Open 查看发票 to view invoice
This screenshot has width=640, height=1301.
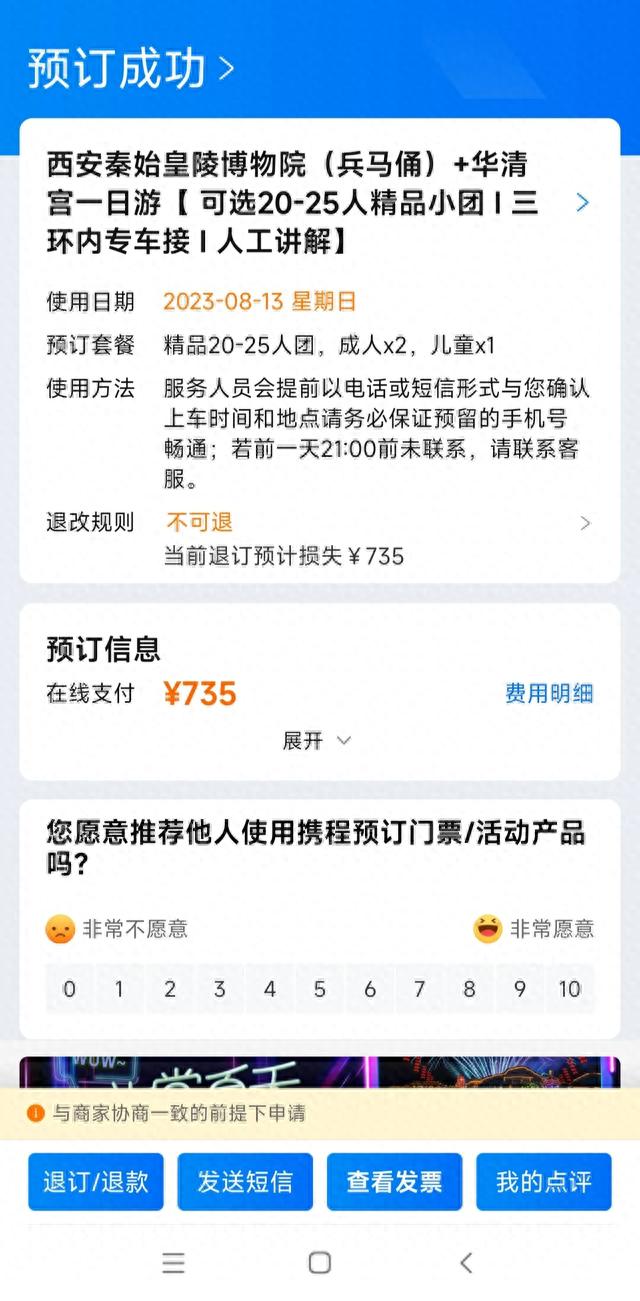[395, 1182]
